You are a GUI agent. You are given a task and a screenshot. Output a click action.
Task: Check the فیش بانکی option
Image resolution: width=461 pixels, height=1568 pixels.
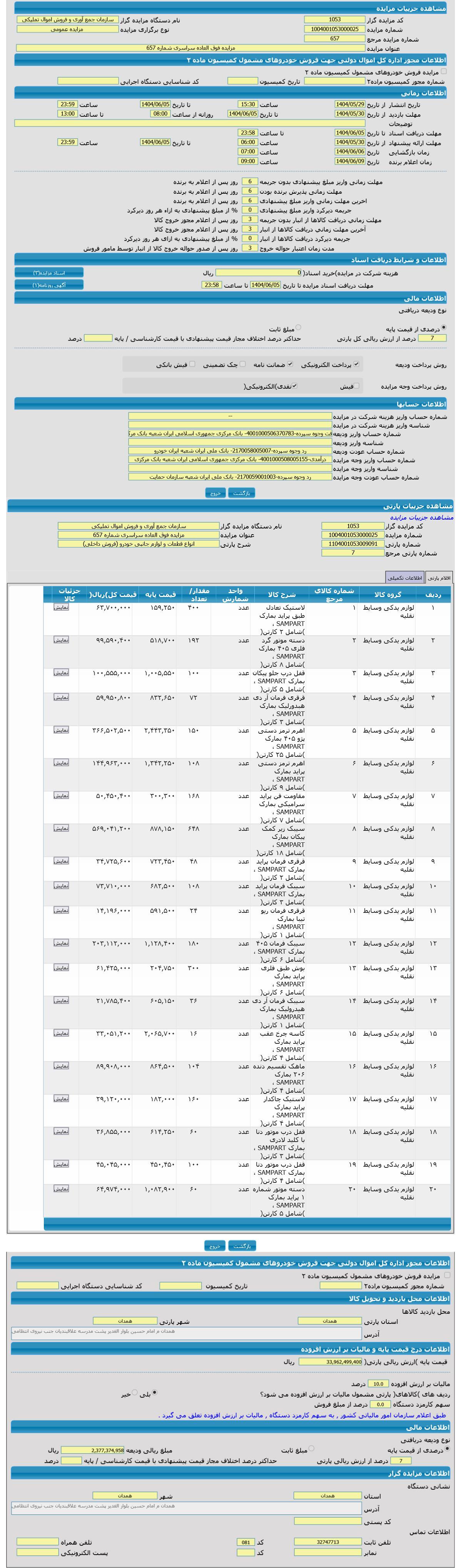click(x=192, y=364)
